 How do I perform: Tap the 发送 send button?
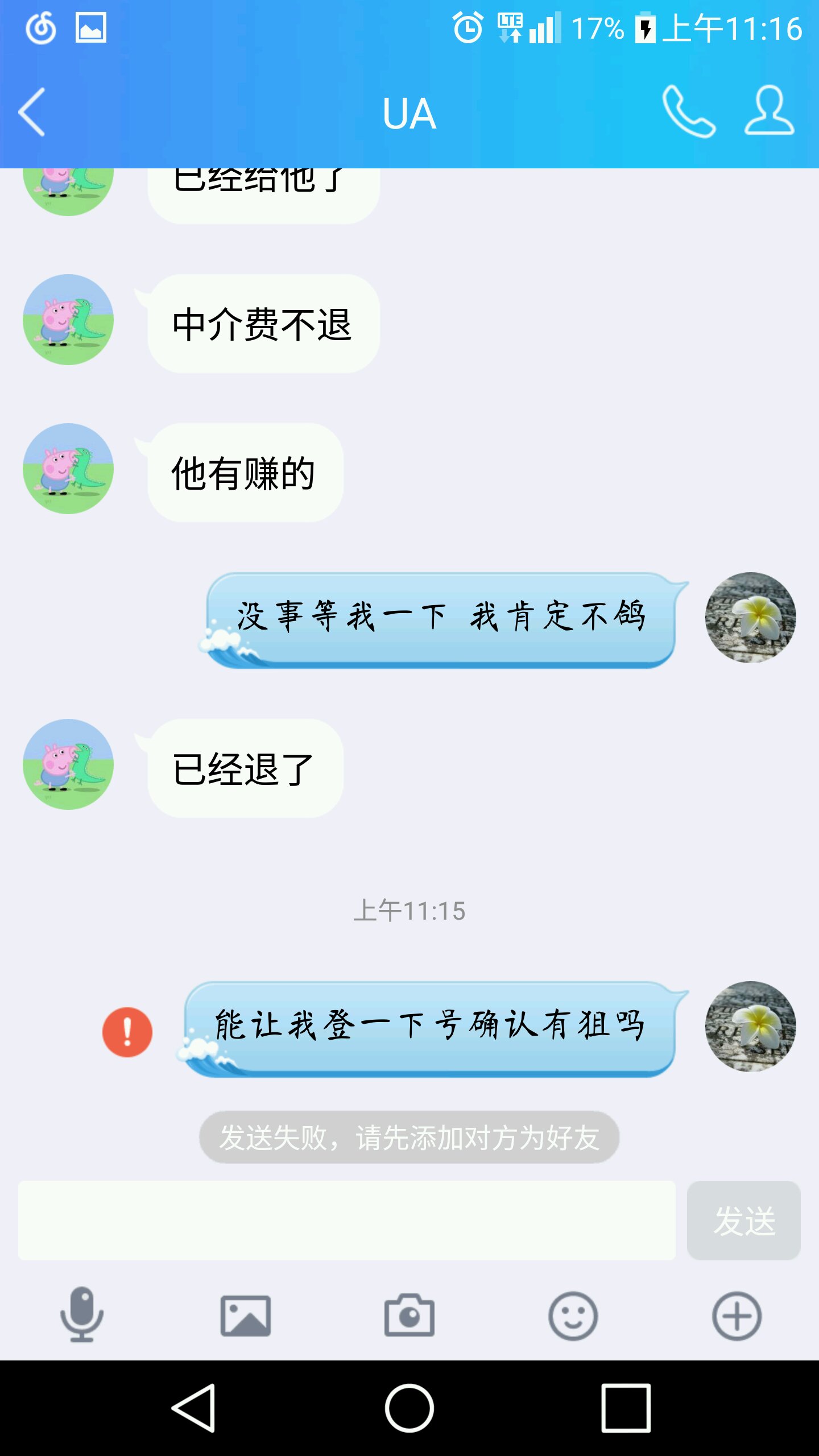743,1220
